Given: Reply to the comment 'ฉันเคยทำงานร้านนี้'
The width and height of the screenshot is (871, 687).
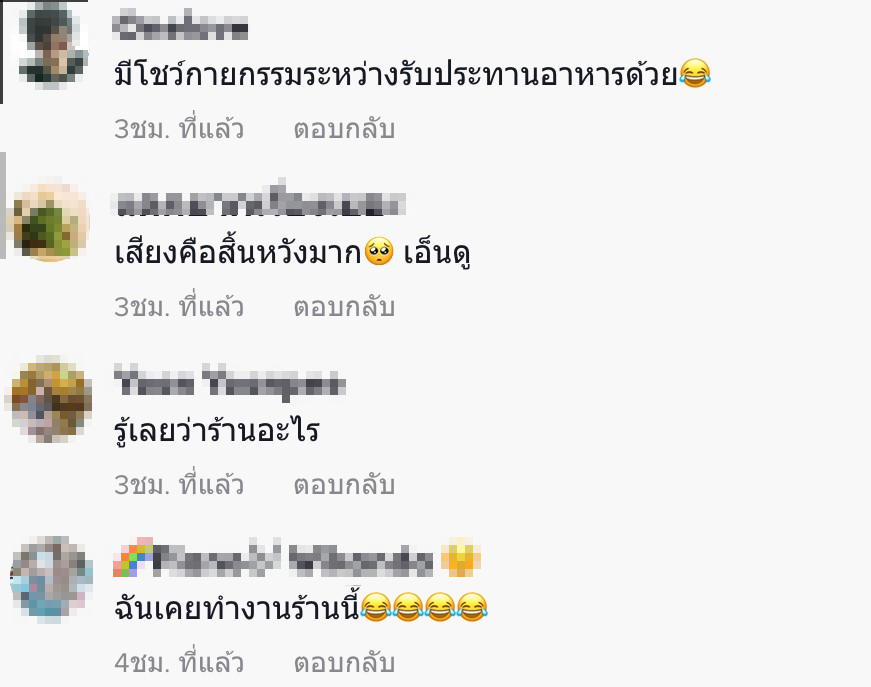Looking at the screenshot, I should (x=344, y=663).
